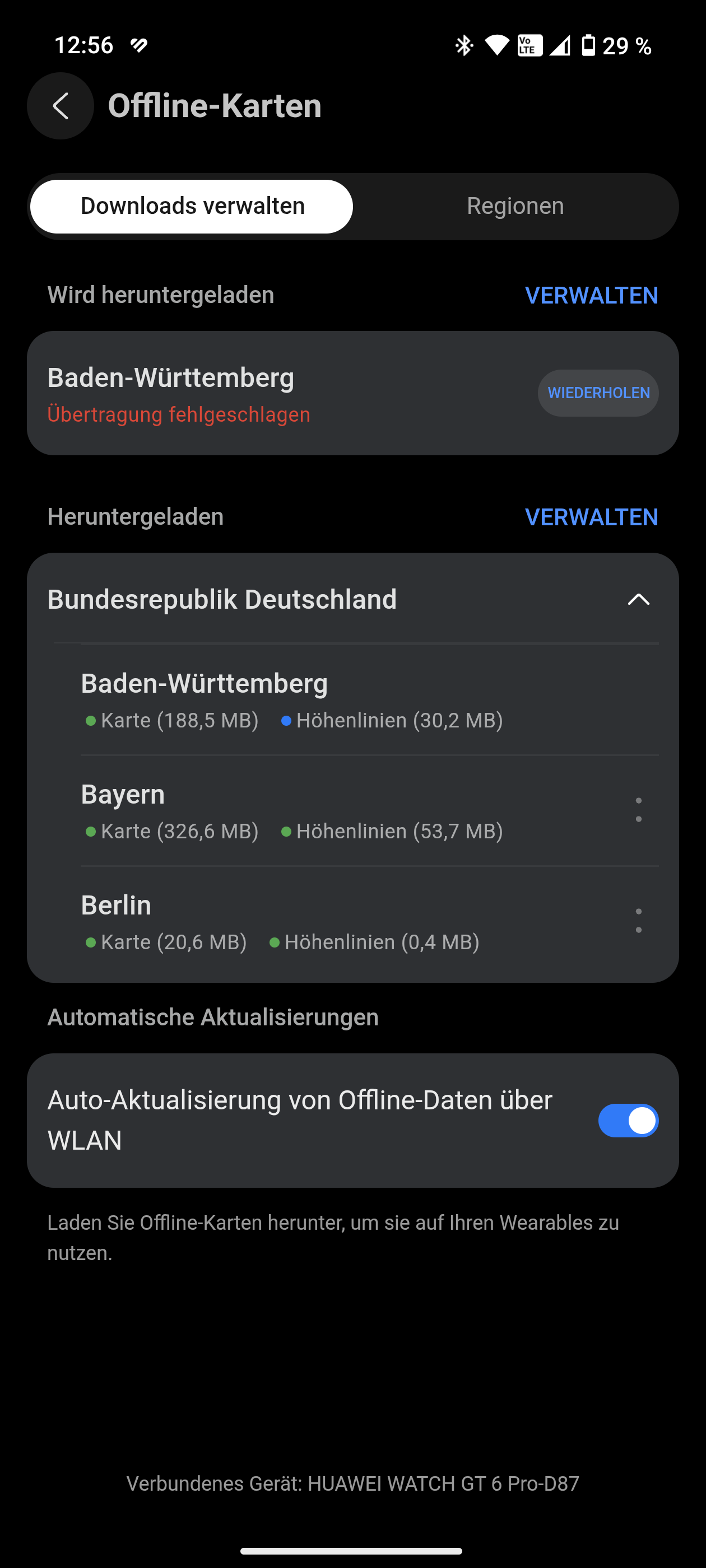Select the Downloads verwalten tab

pos(192,206)
